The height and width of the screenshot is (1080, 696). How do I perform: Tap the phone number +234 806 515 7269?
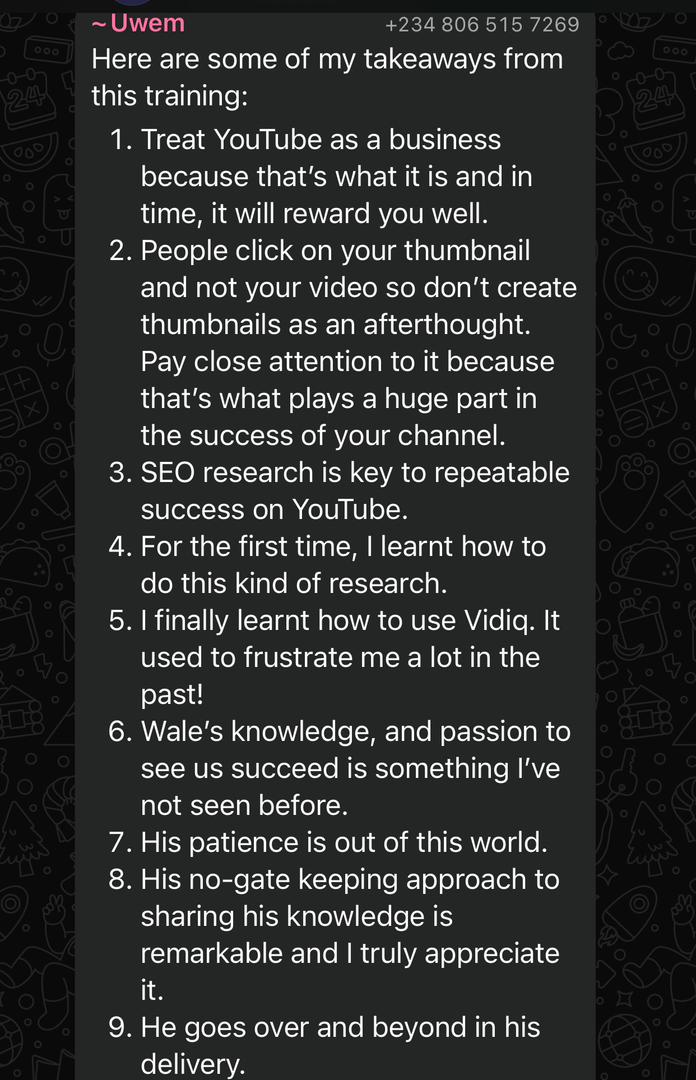pyautogui.click(x=482, y=25)
